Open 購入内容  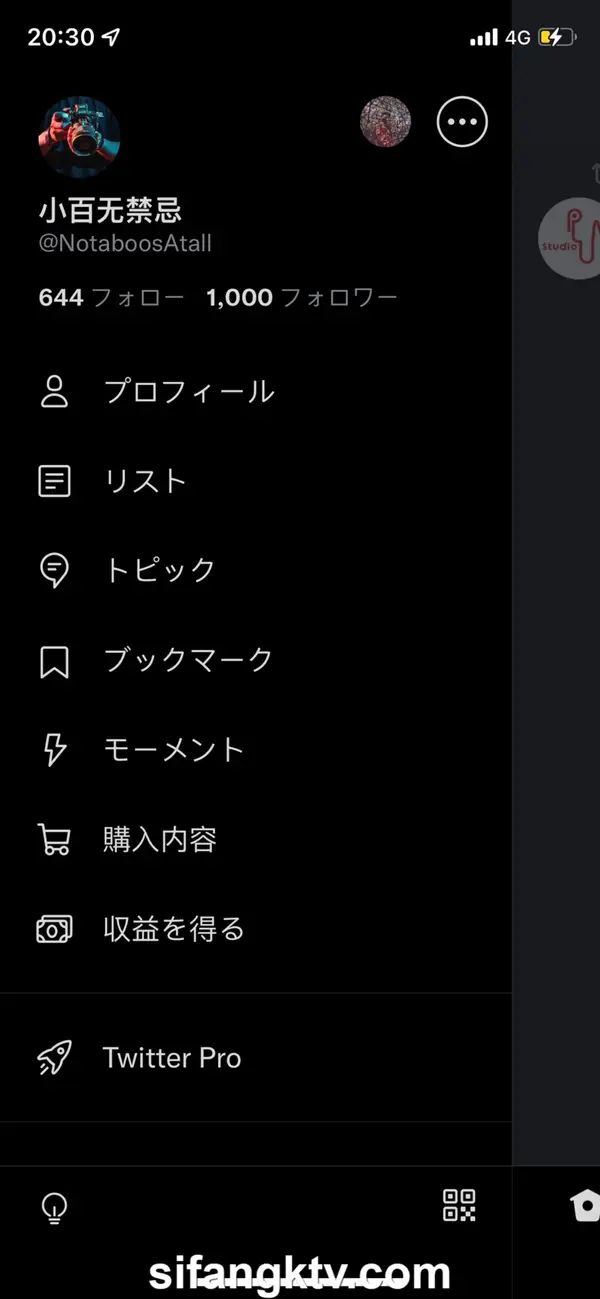tap(160, 839)
